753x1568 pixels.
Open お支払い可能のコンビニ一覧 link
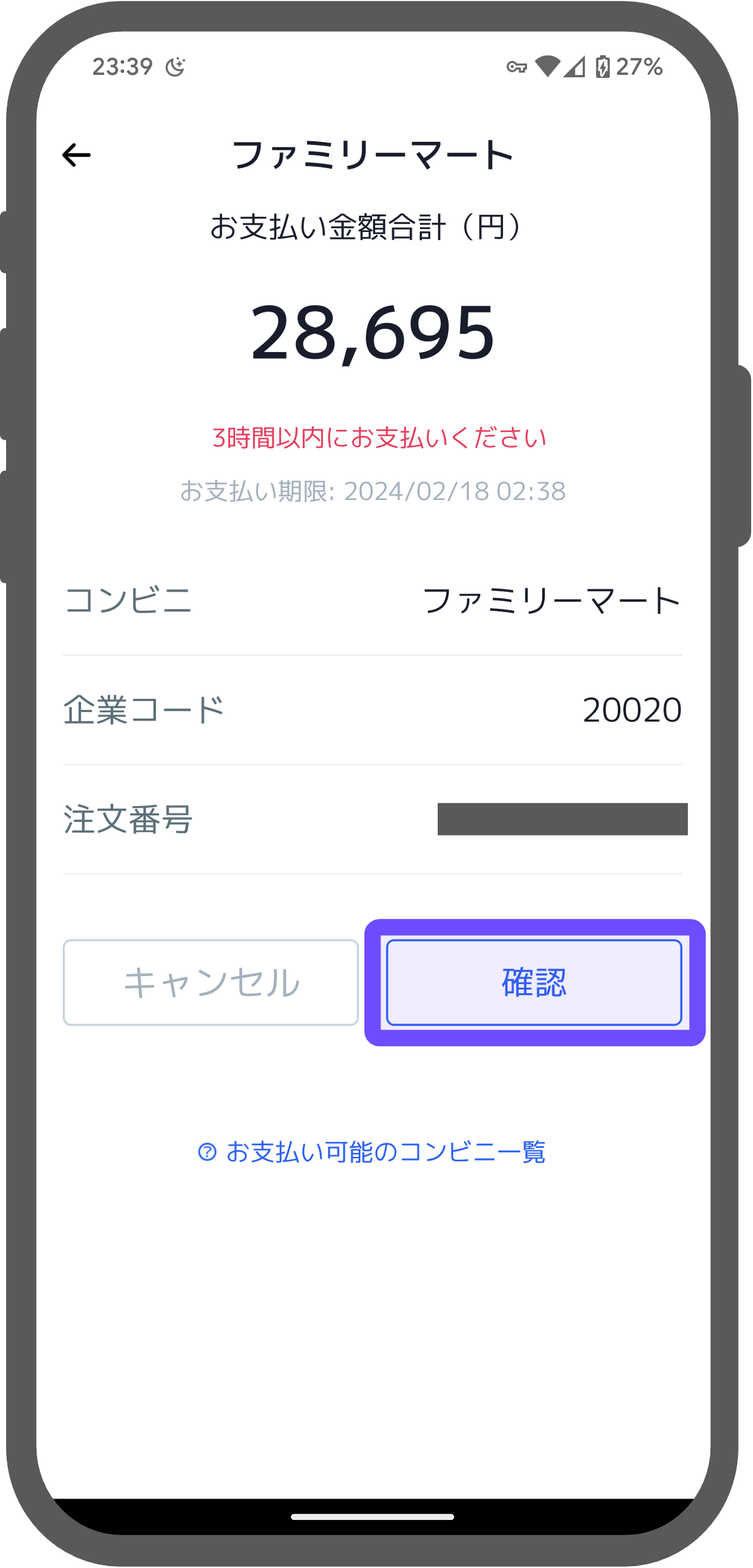(x=372, y=1151)
